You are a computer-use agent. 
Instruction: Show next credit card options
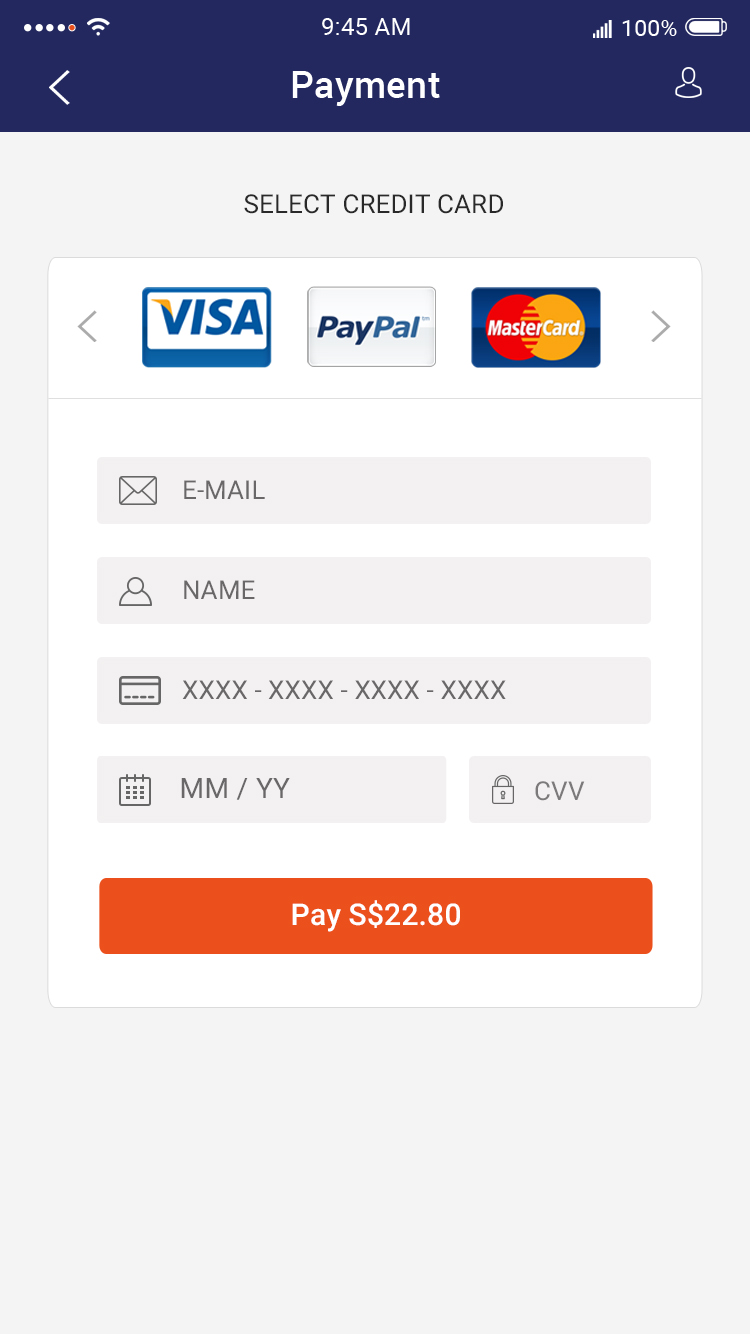point(660,327)
